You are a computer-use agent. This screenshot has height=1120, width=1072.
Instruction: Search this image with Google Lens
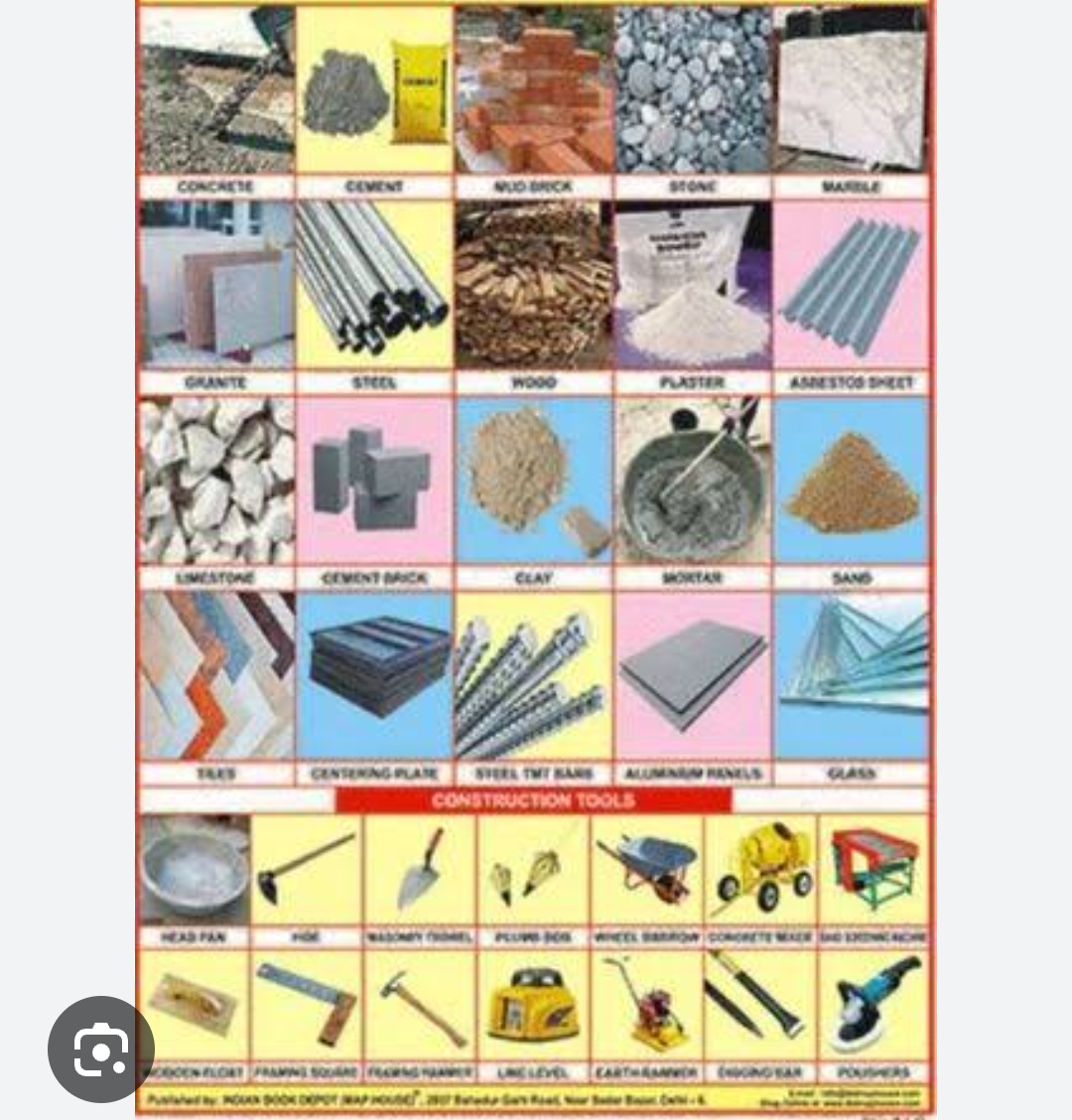[100, 1049]
